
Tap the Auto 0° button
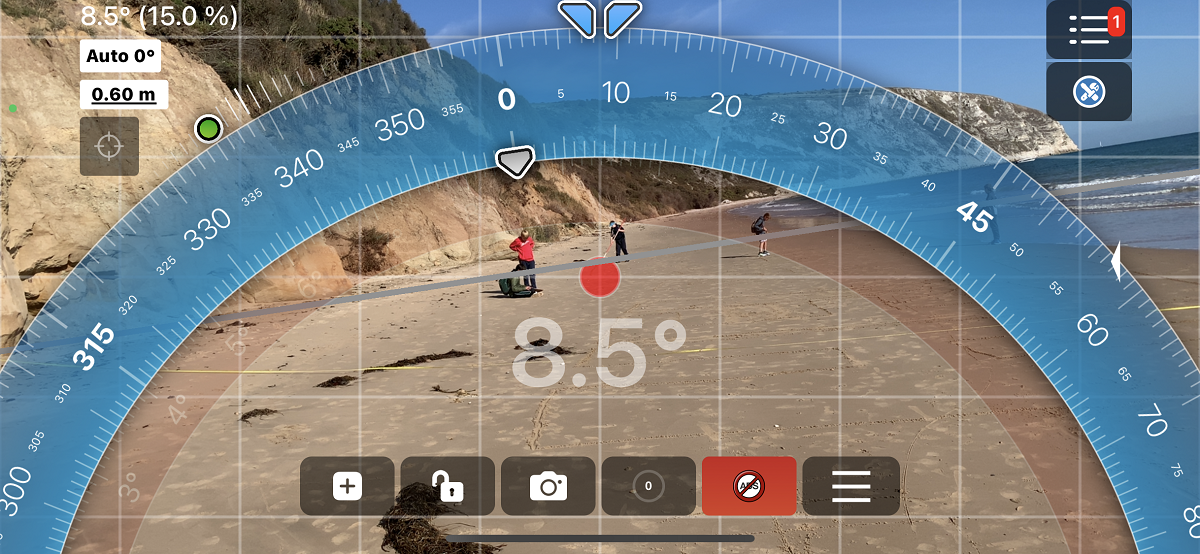point(120,56)
